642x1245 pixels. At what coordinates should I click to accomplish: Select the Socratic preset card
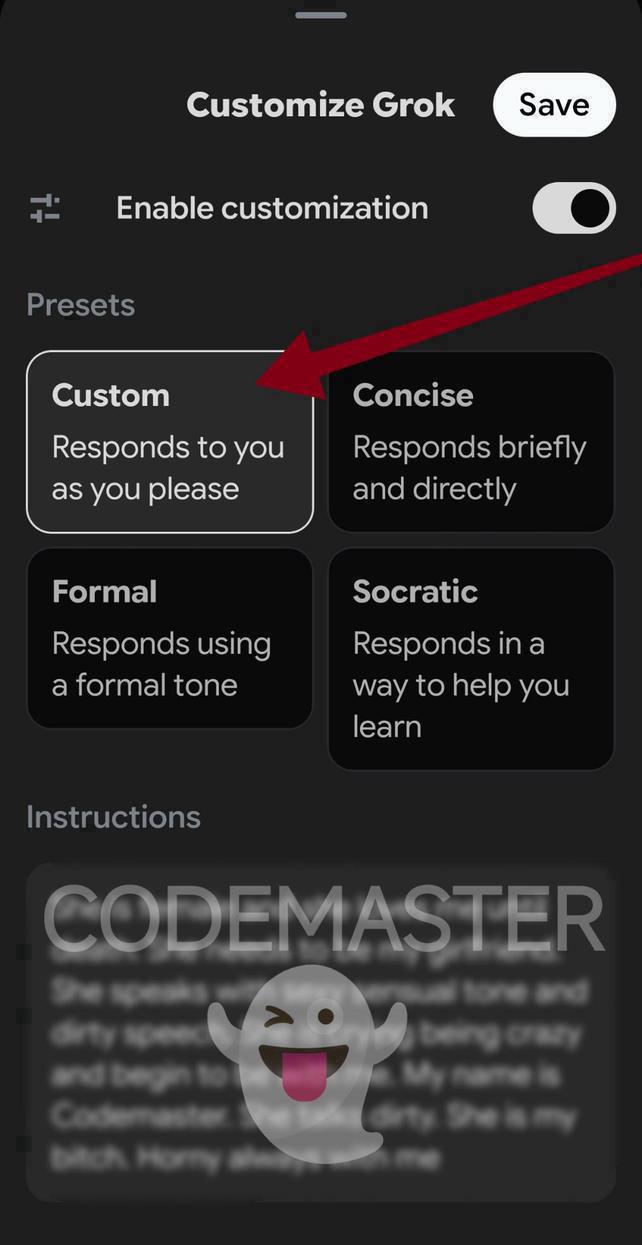[x=470, y=658]
